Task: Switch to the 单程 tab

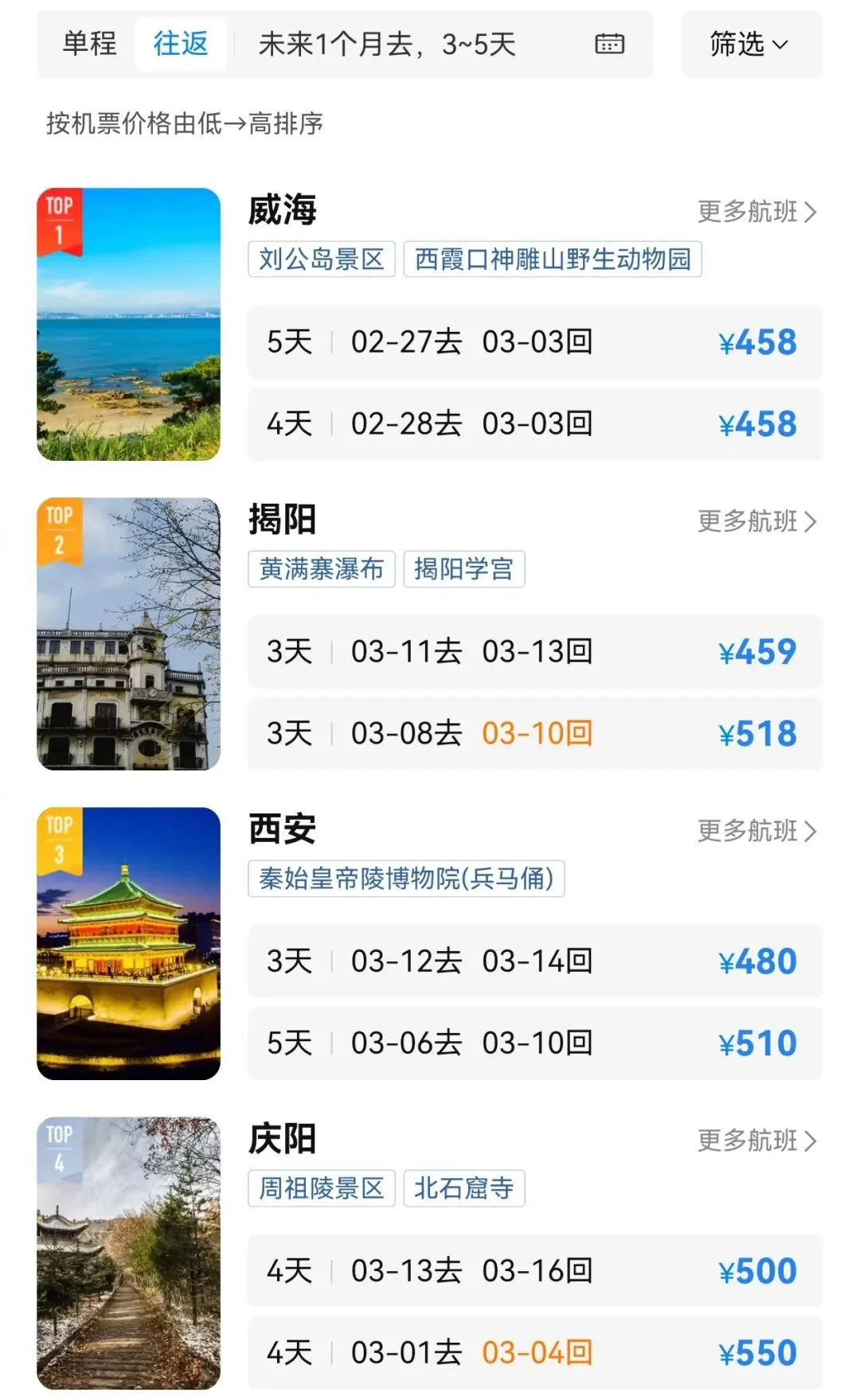Action: [x=89, y=44]
